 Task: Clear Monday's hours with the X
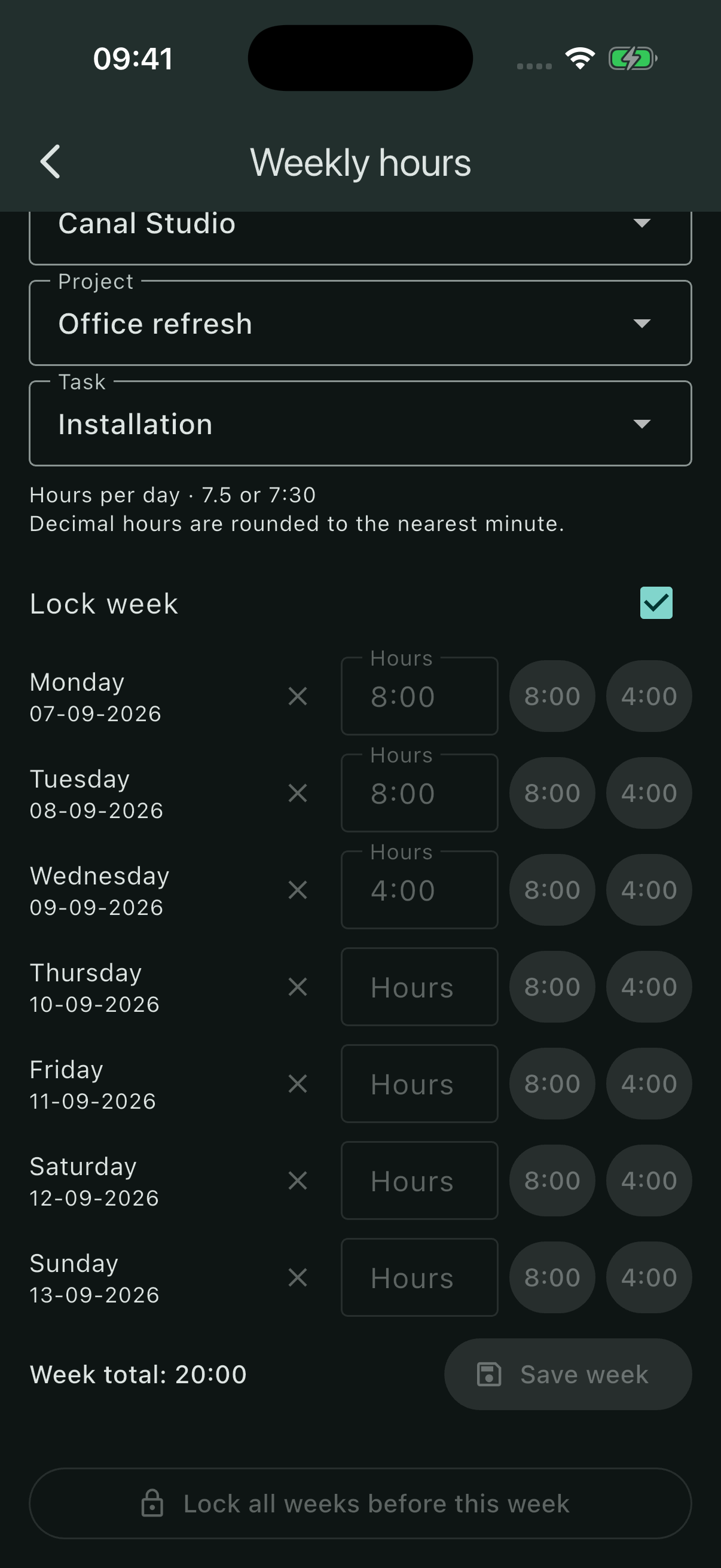click(x=298, y=696)
